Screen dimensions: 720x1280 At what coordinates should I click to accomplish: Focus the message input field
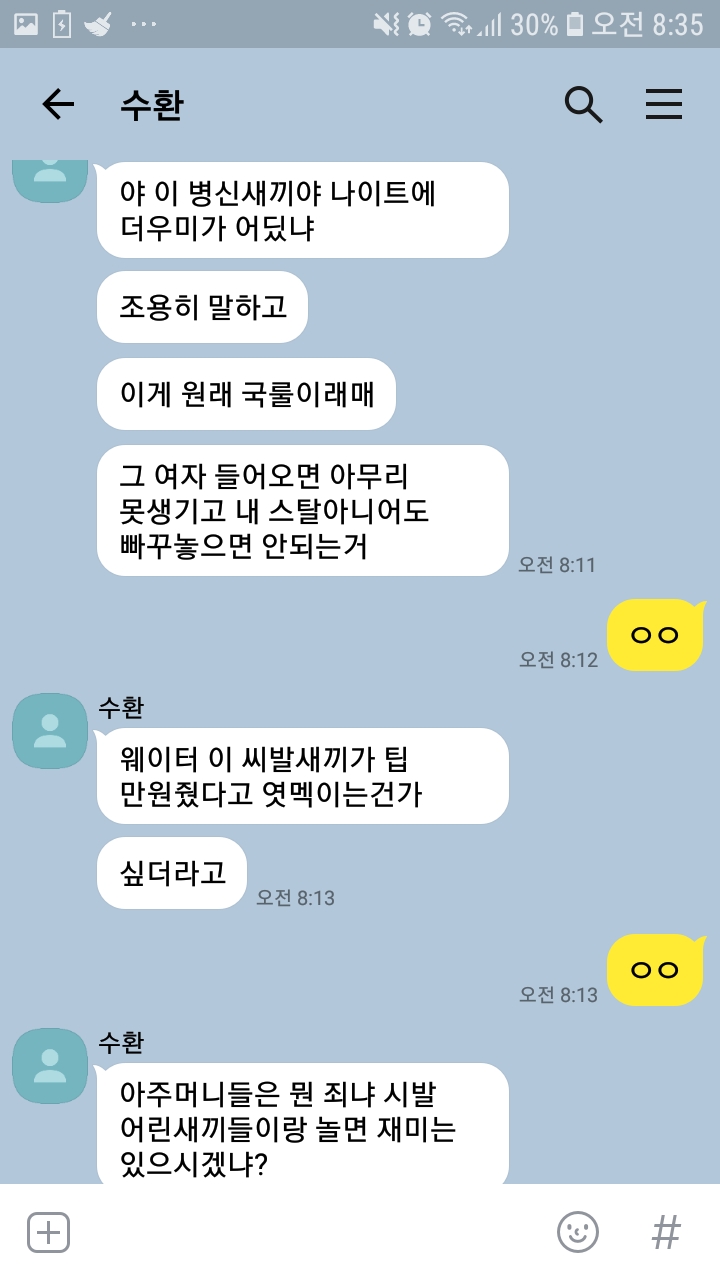pos(310,1232)
